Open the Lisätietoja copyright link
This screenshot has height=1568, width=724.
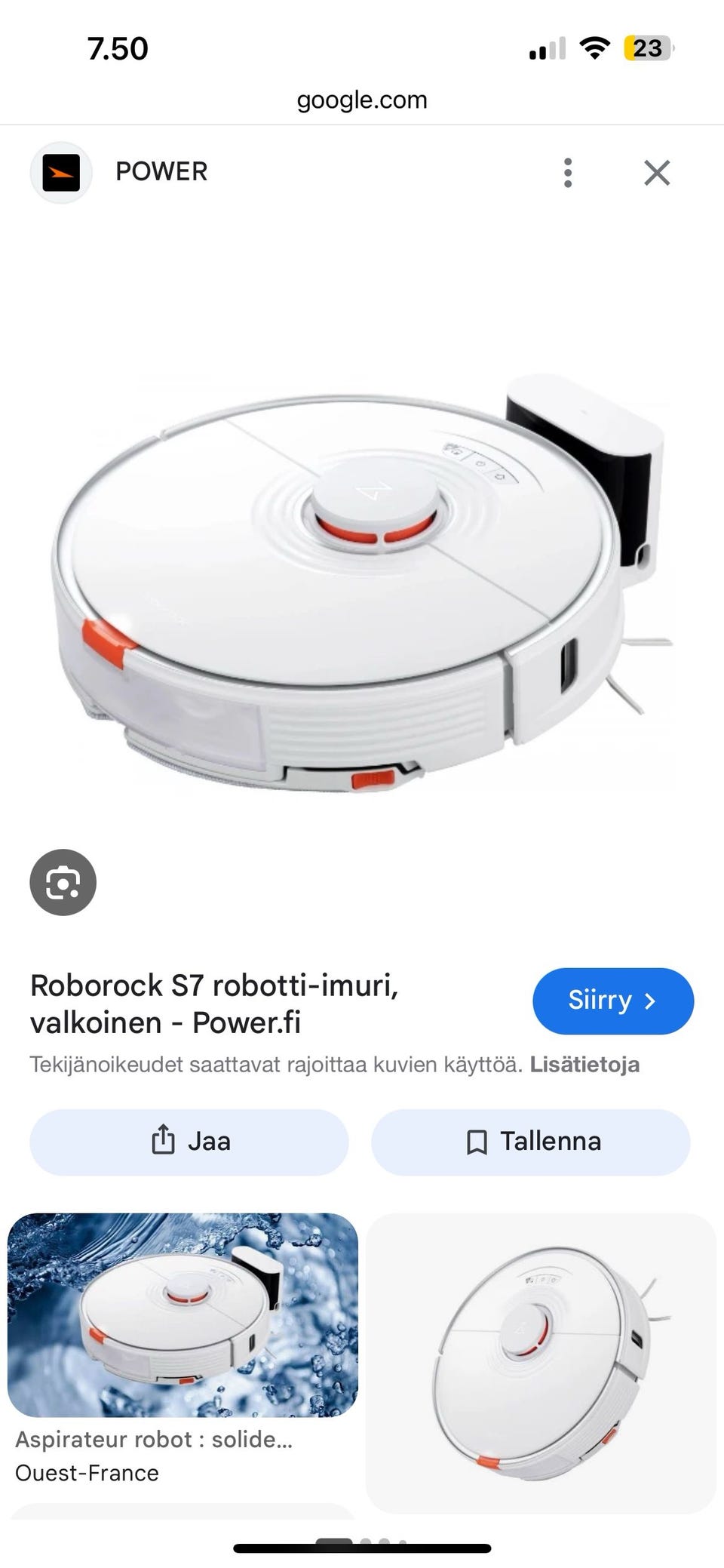[584, 1065]
